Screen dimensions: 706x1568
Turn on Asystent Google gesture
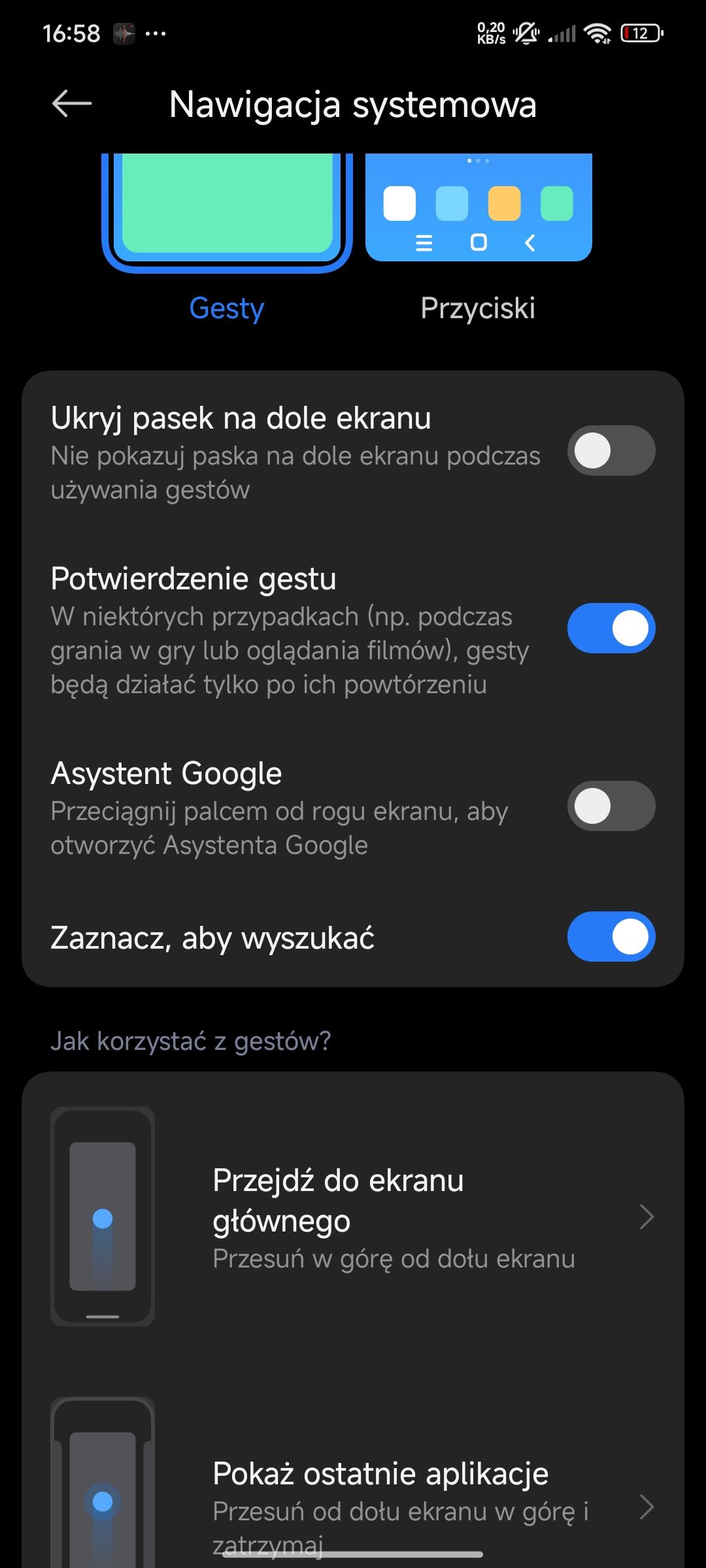tap(611, 806)
